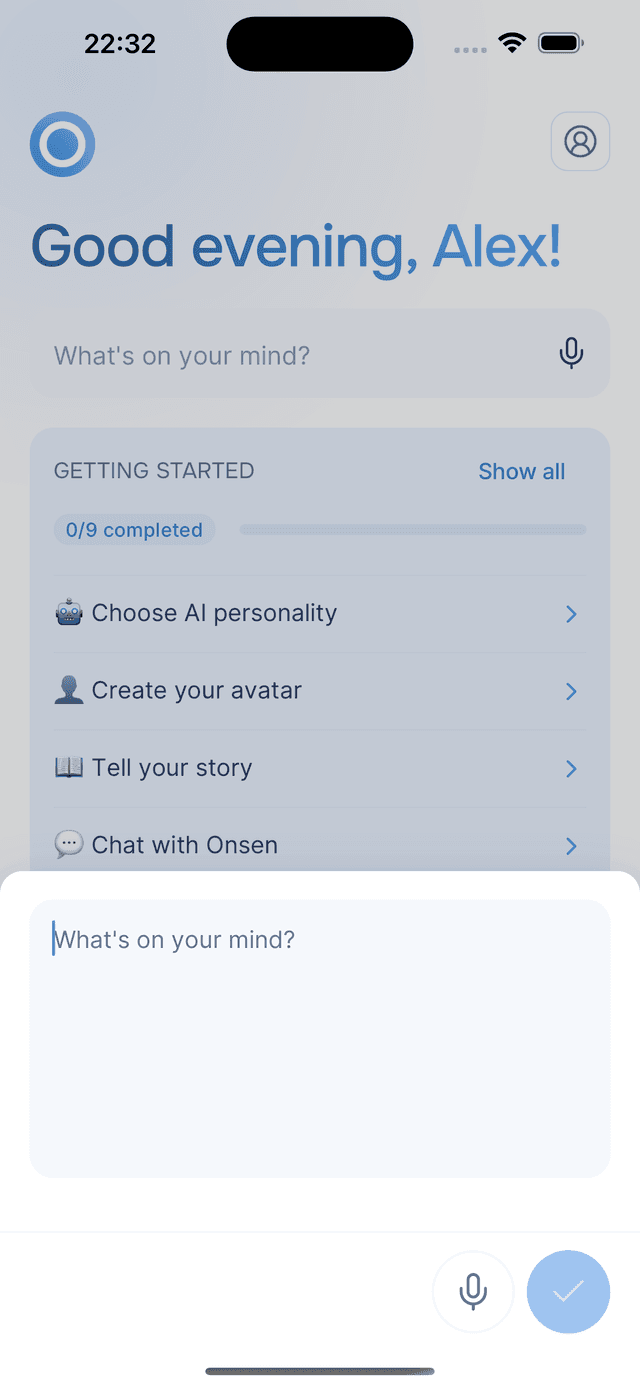The image size is (640, 1387).
Task: Open Choose AI personality
Action: [318, 613]
